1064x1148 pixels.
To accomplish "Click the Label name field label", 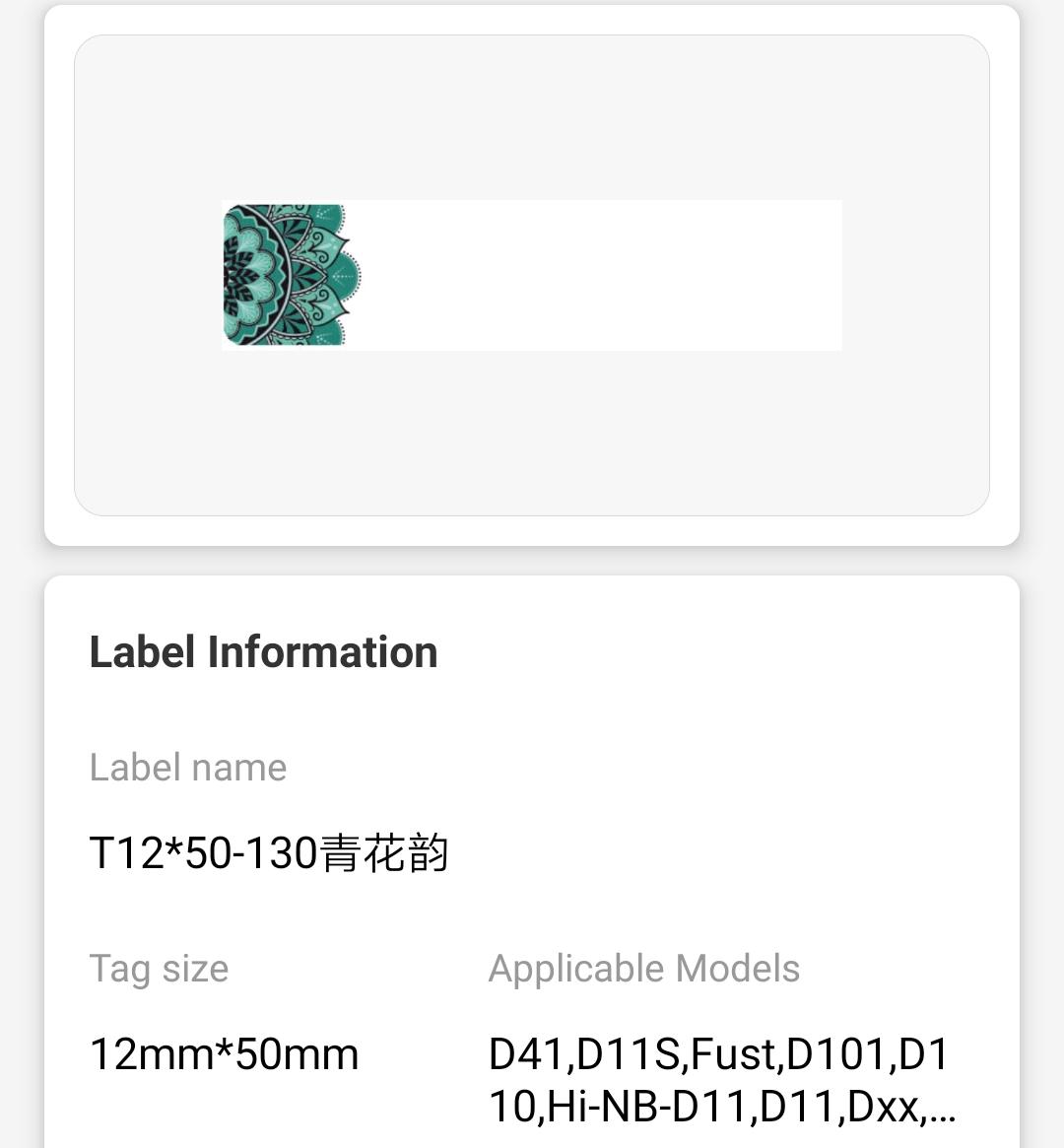I will (187, 767).
